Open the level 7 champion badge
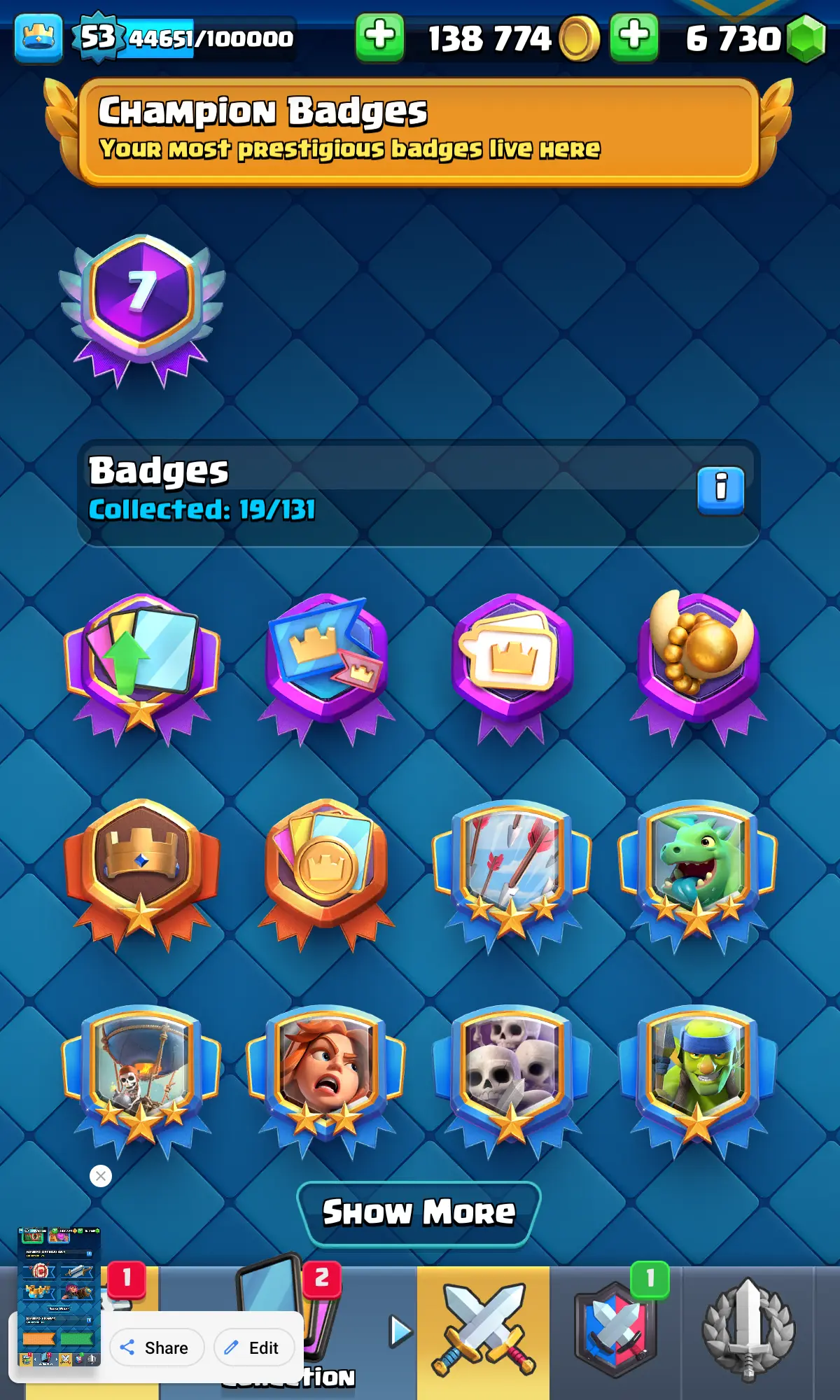The width and height of the screenshot is (840, 1400). coord(142,308)
